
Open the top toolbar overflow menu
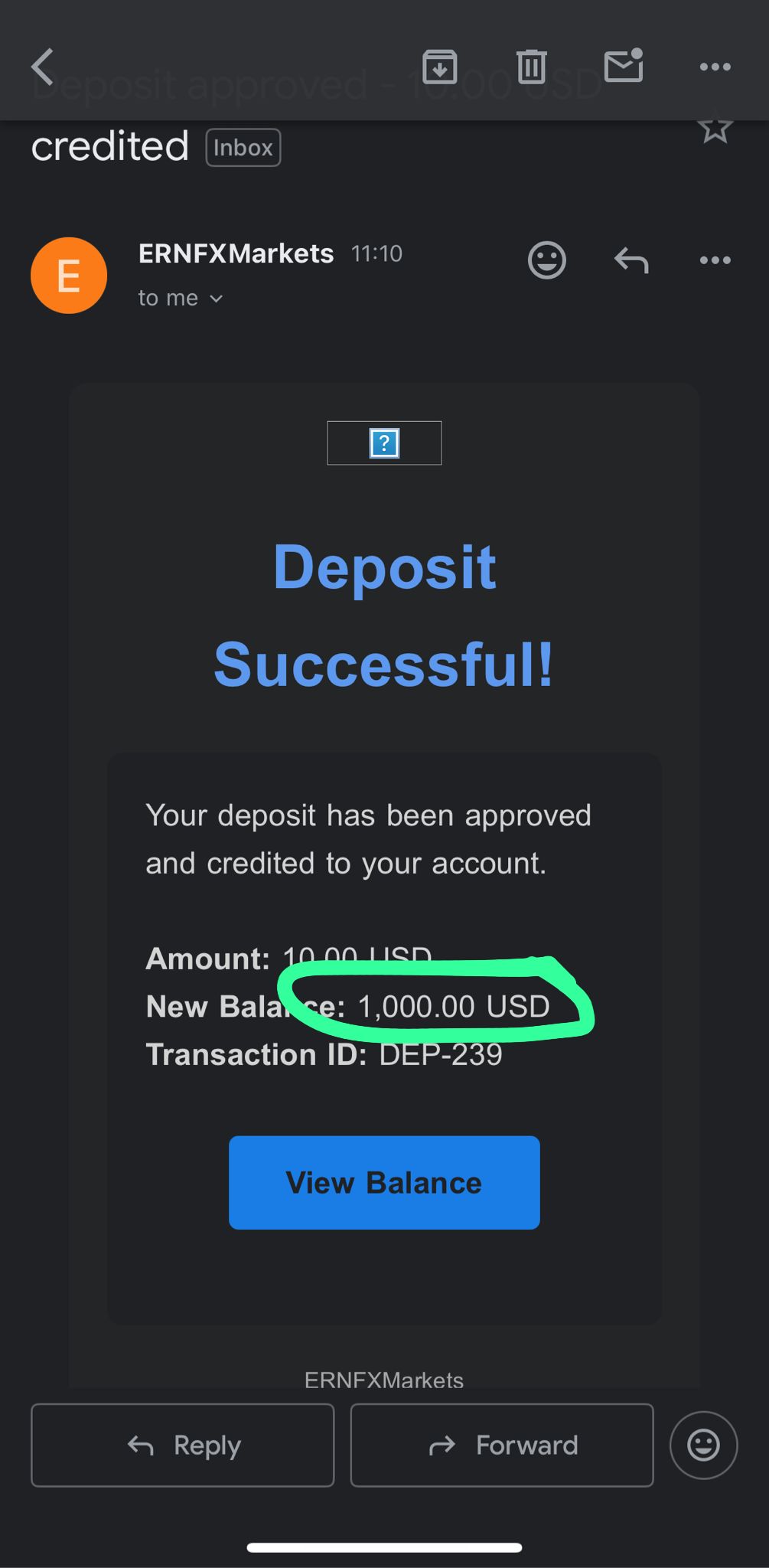(x=715, y=67)
